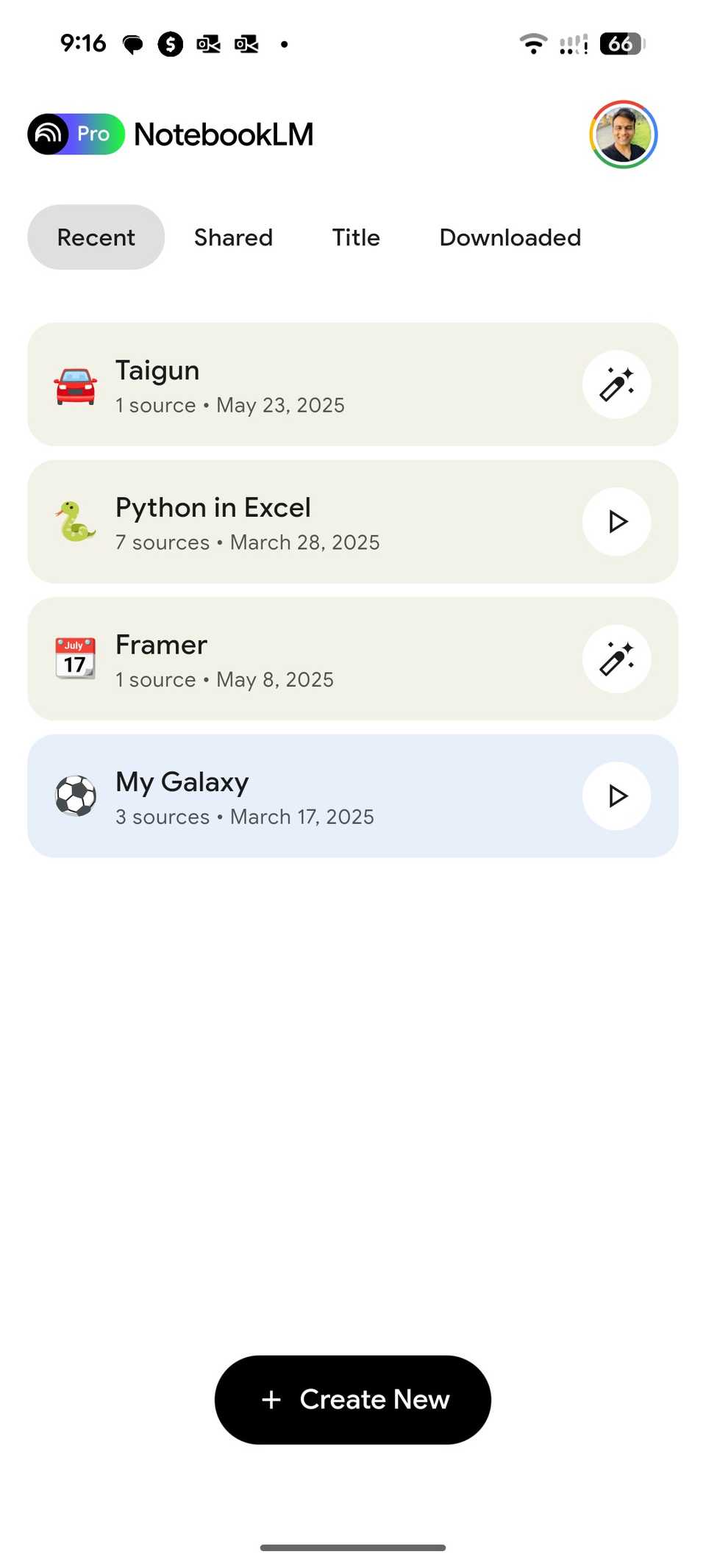
Task: Switch to the Downloaded tab
Action: [x=509, y=237]
